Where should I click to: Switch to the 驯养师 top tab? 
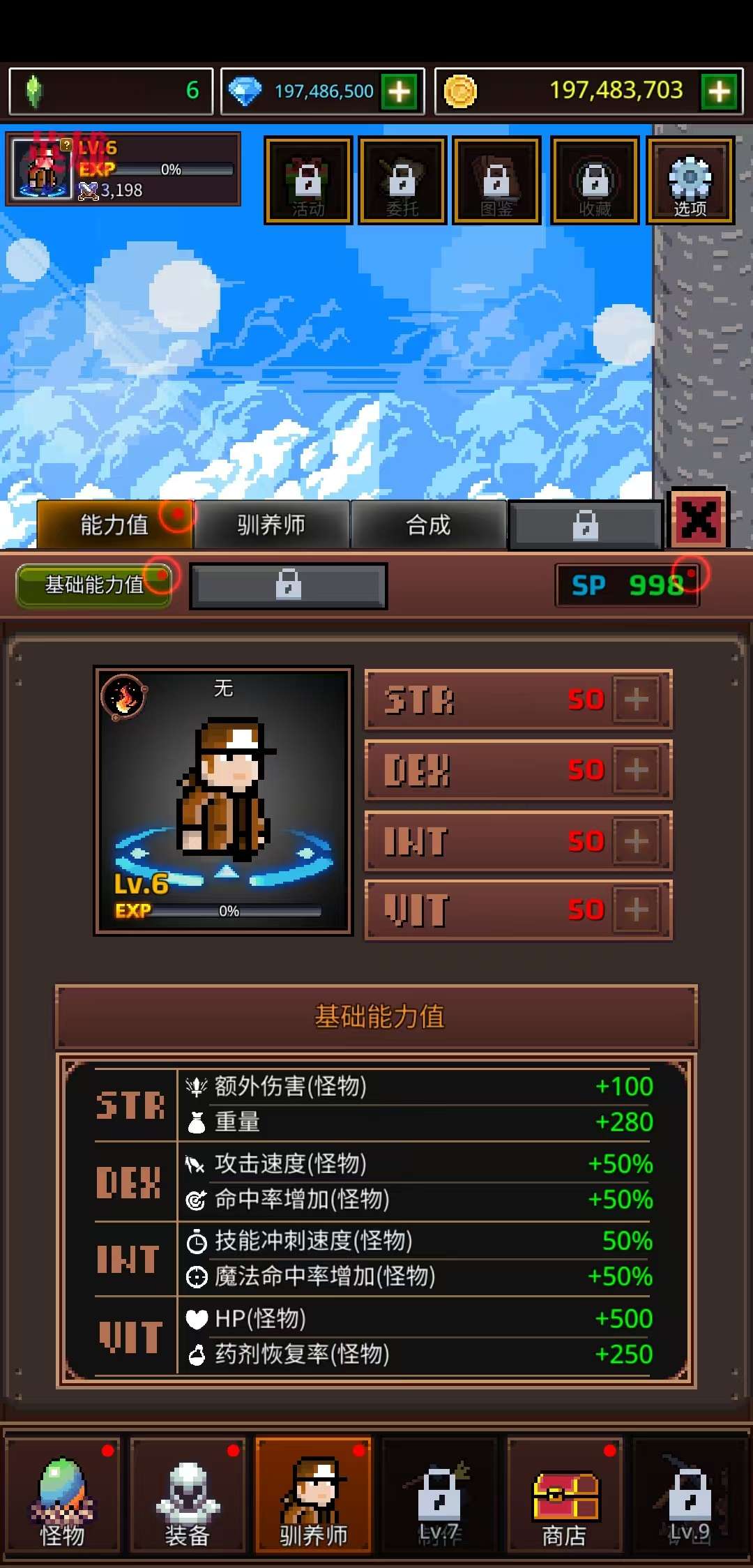tap(271, 525)
